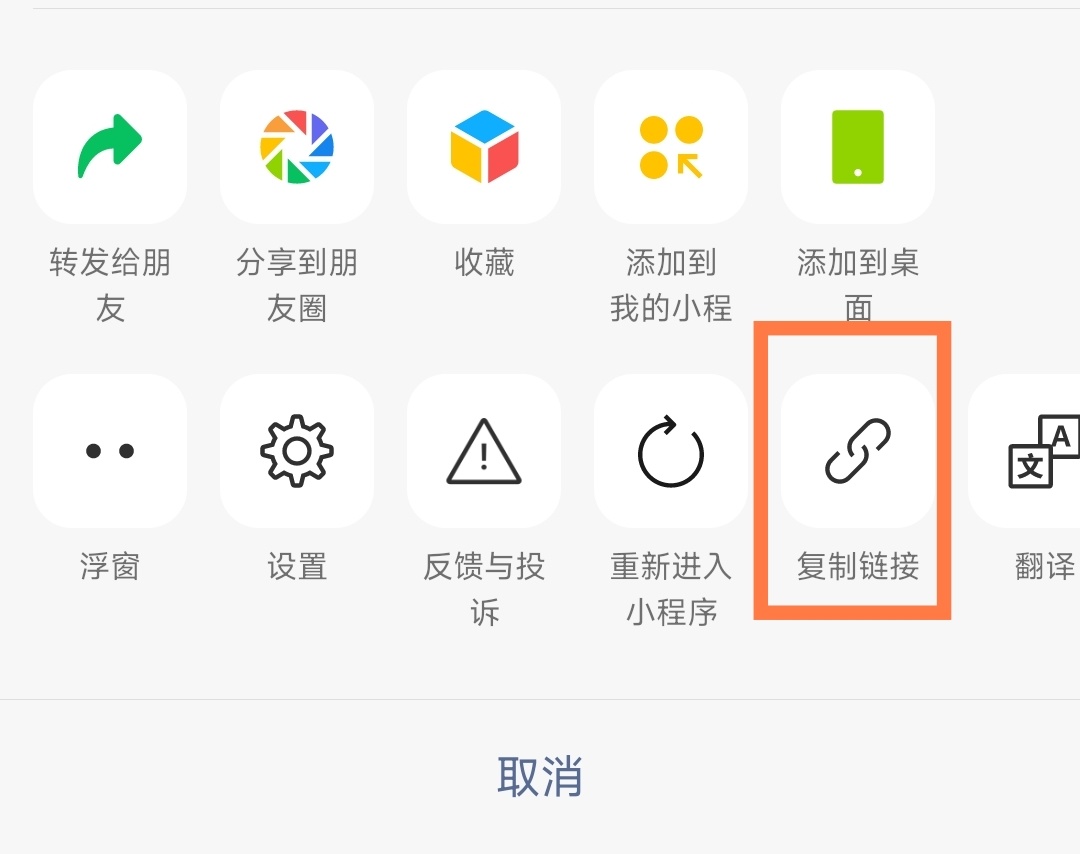
Task: Tap 转发给朋友 to forward to a friend
Action: coord(110,147)
